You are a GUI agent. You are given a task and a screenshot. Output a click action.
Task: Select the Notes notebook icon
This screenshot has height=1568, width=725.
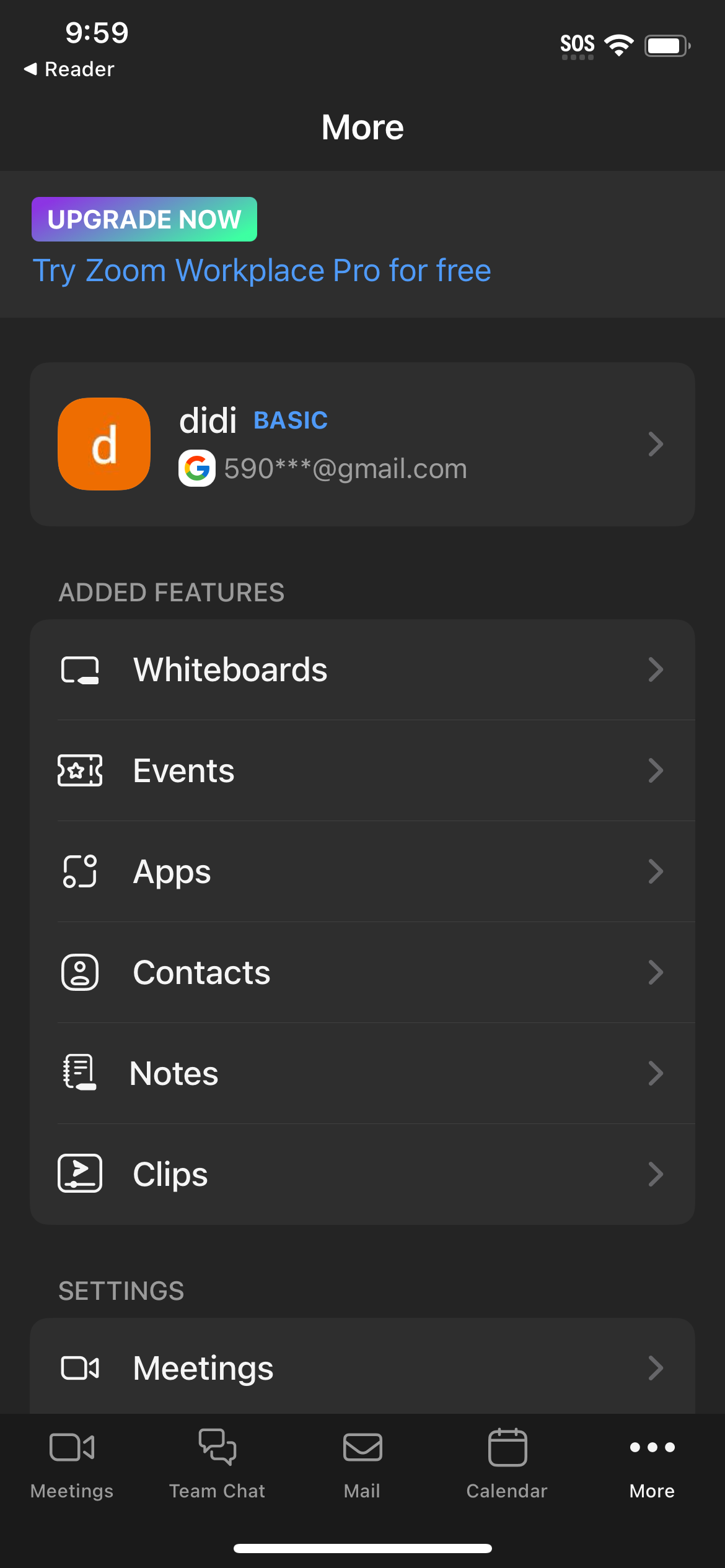coord(79,1073)
